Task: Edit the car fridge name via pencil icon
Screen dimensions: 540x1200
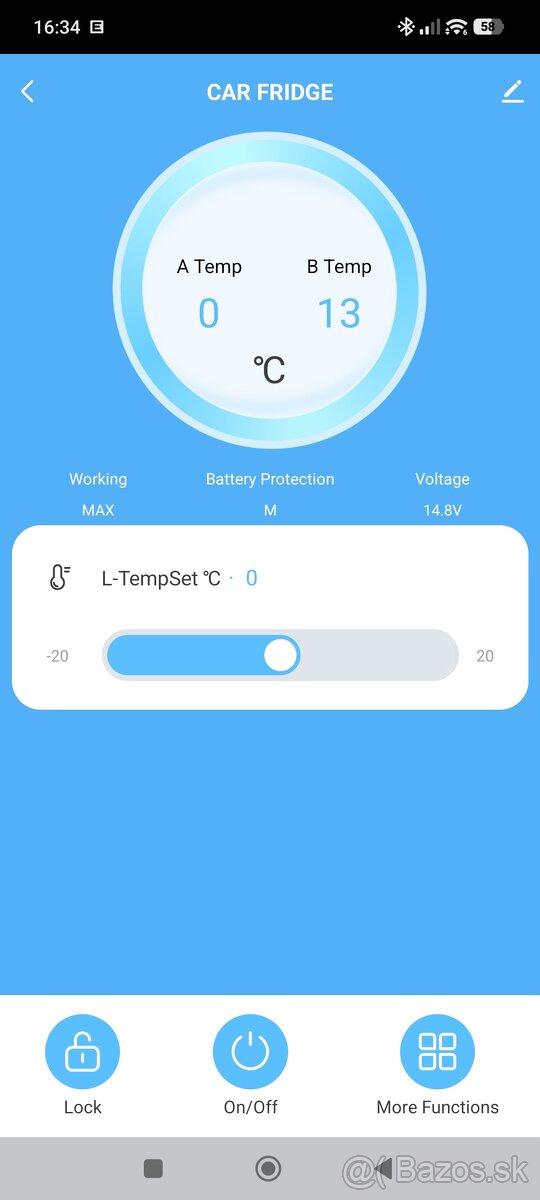Action: 512,92
